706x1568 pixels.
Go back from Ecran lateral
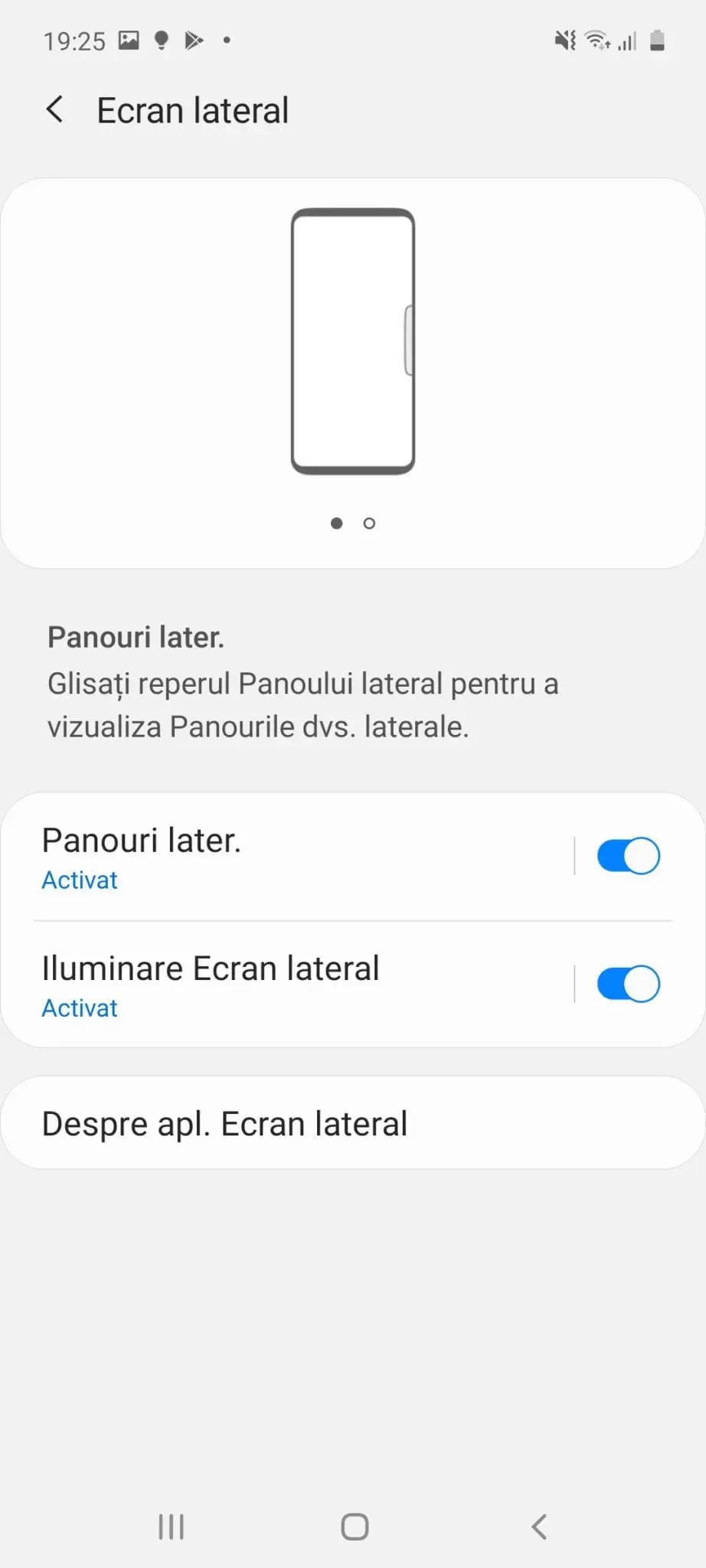(x=54, y=109)
